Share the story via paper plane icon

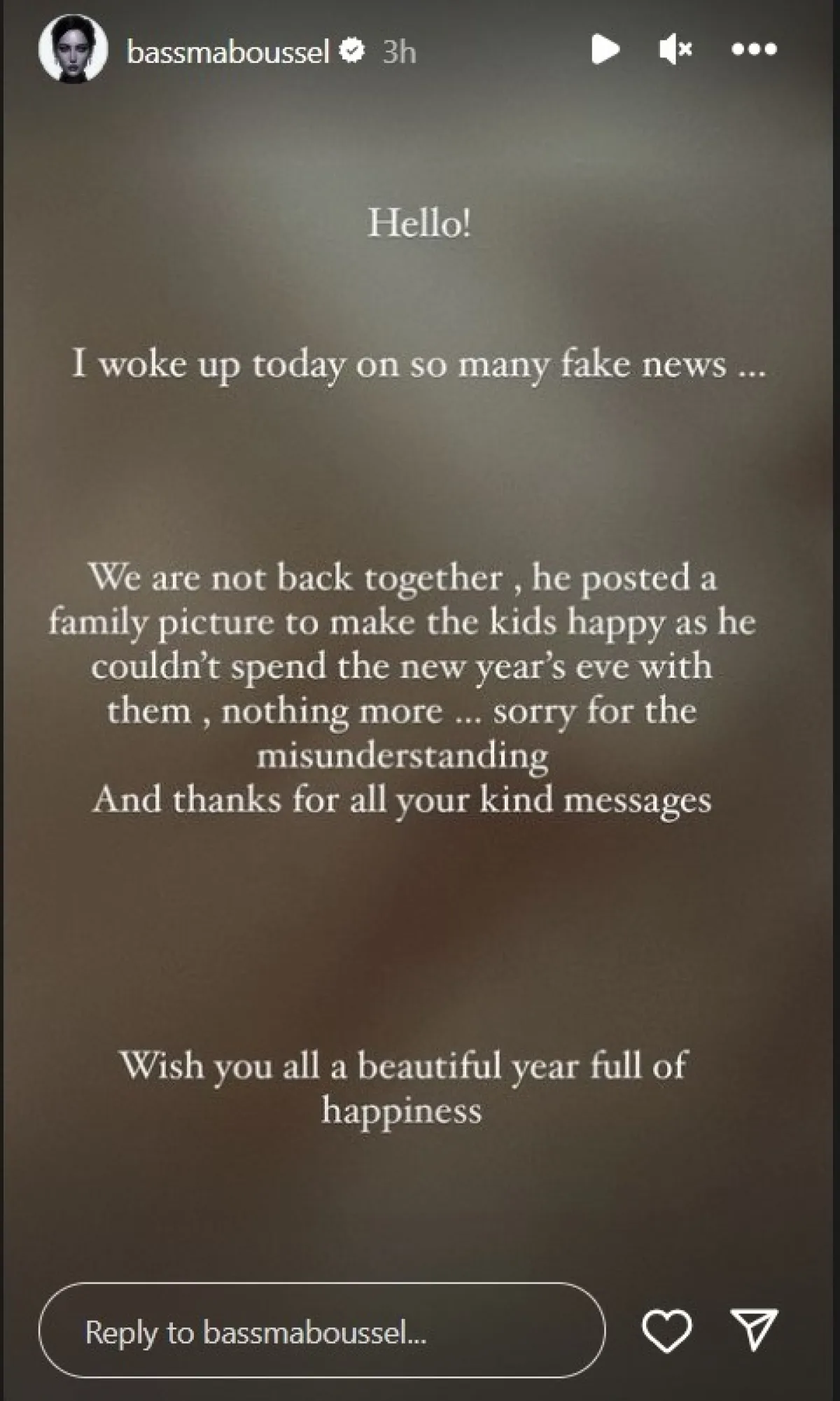[754, 1330]
